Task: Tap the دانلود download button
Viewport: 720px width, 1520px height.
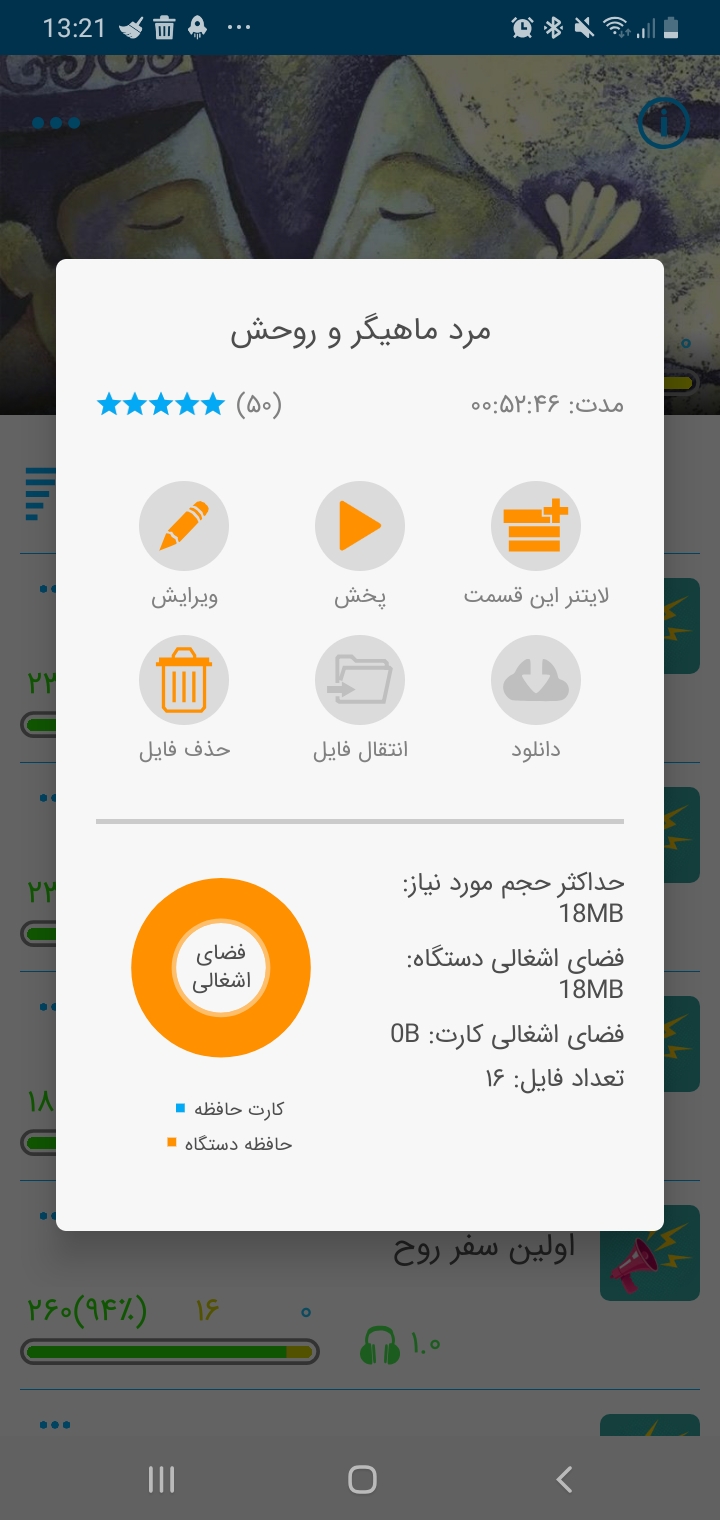Action: [536, 681]
